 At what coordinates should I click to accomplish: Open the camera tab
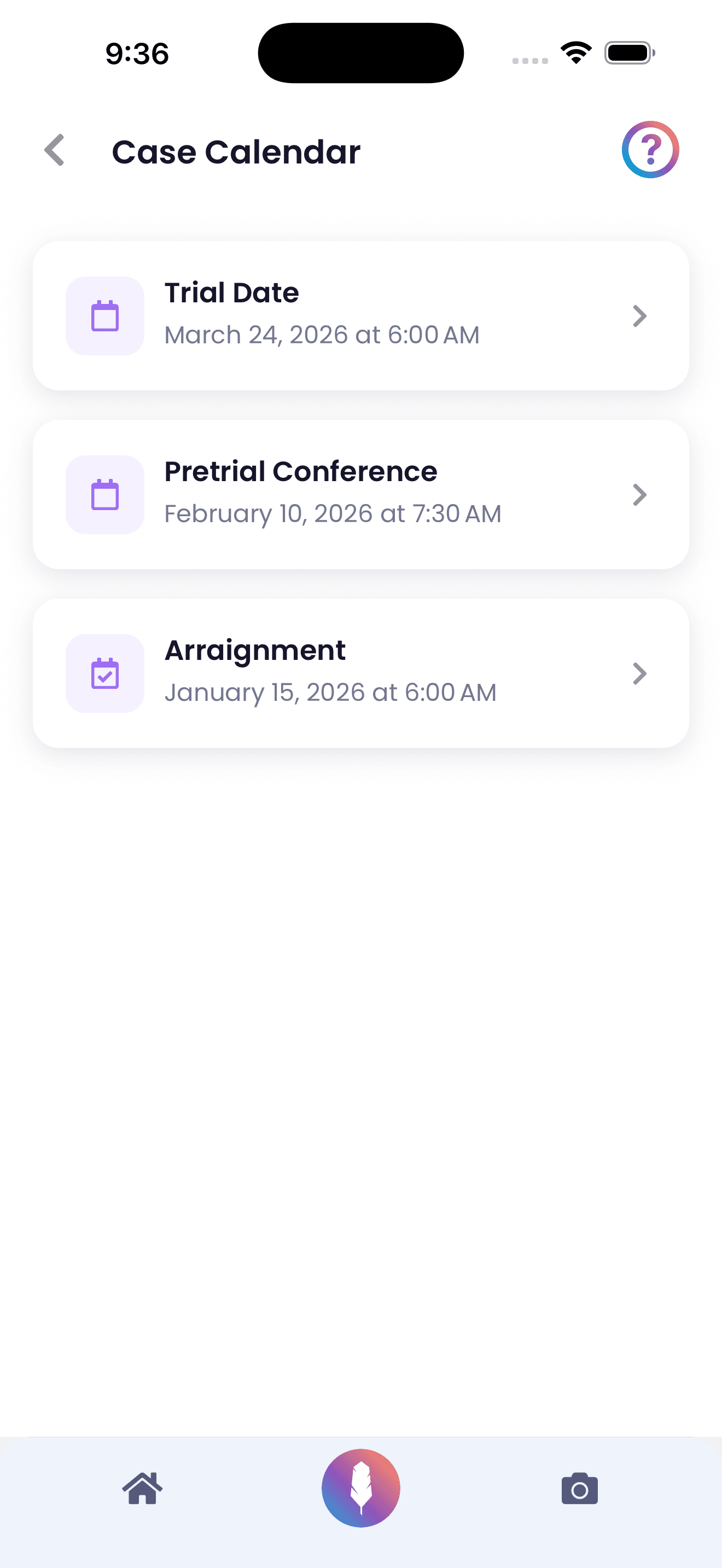(x=579, y=1489)
